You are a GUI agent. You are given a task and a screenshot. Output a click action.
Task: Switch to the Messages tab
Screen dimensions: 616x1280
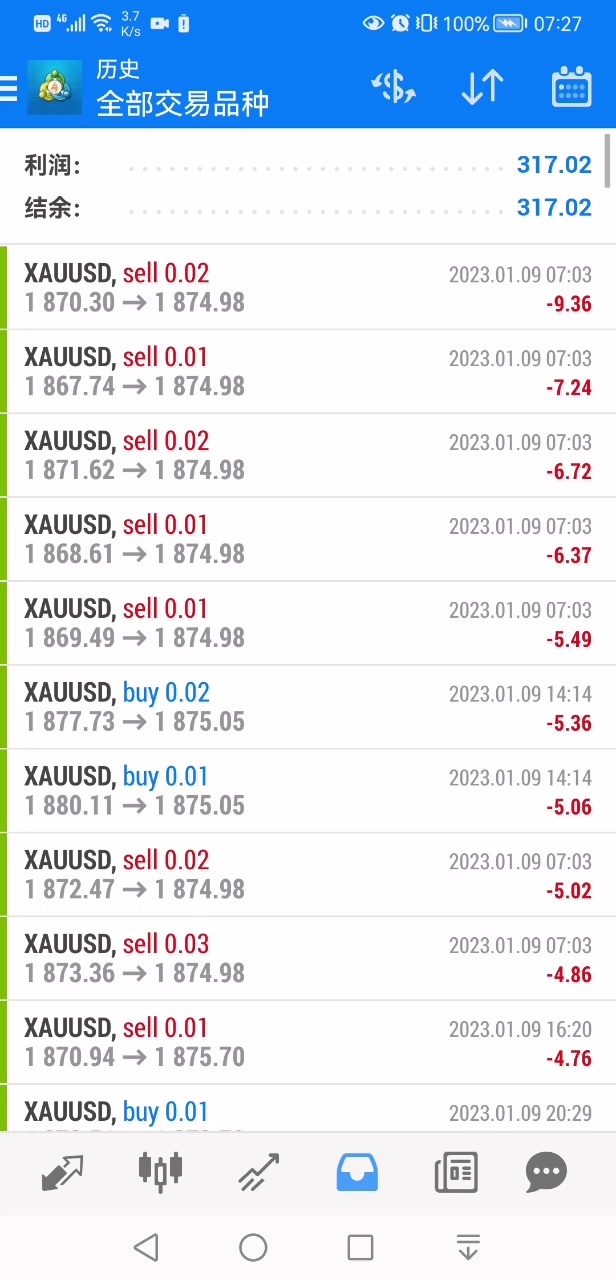point(546,1172)
